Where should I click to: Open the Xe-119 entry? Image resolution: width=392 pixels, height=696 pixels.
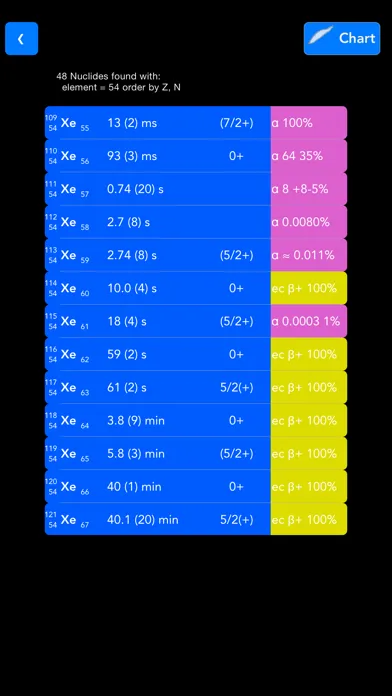196,454
